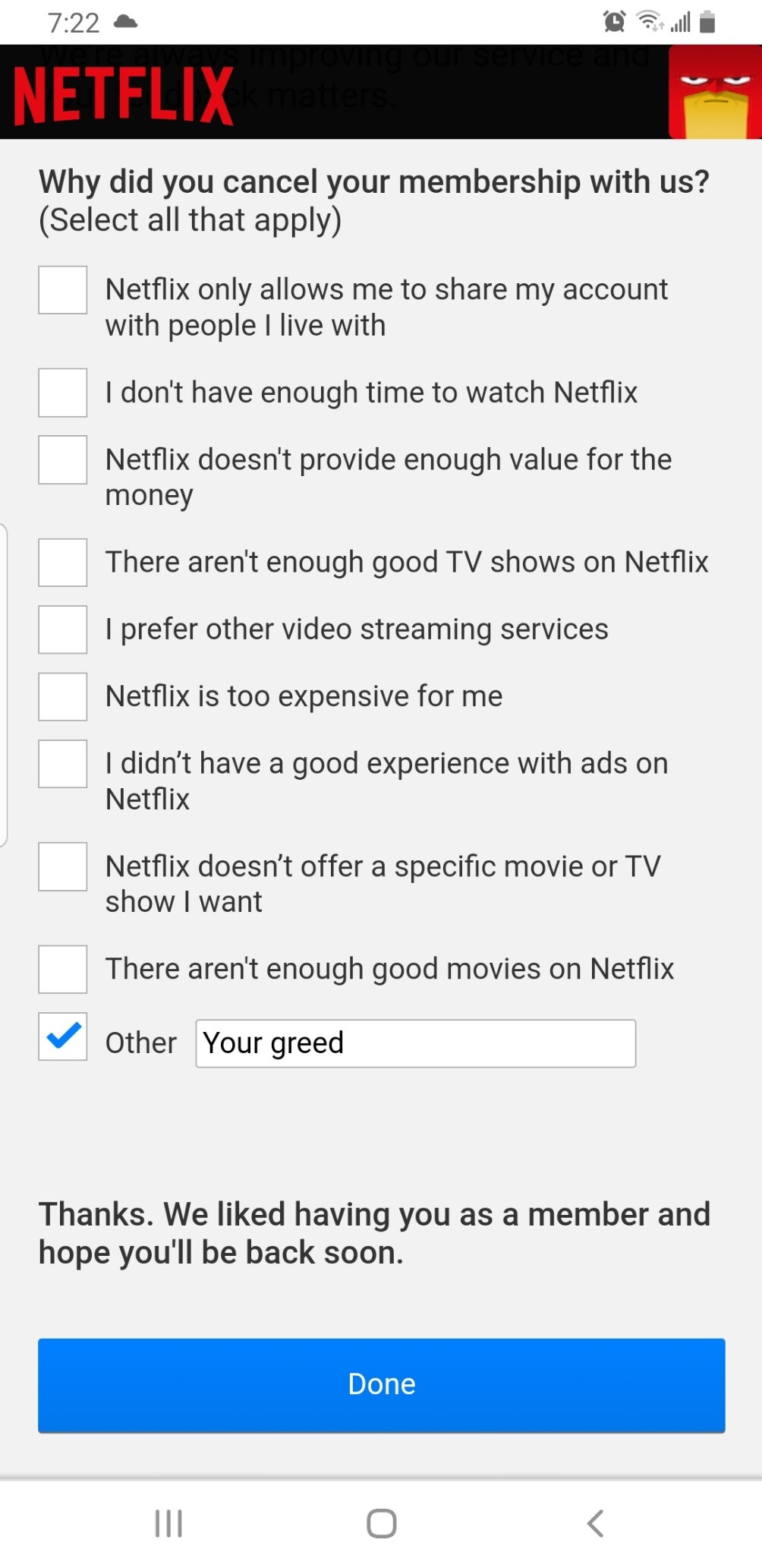762x1568 pixels.
Task: Check the bad experience with ads option
Action: (x=63, y=763)
